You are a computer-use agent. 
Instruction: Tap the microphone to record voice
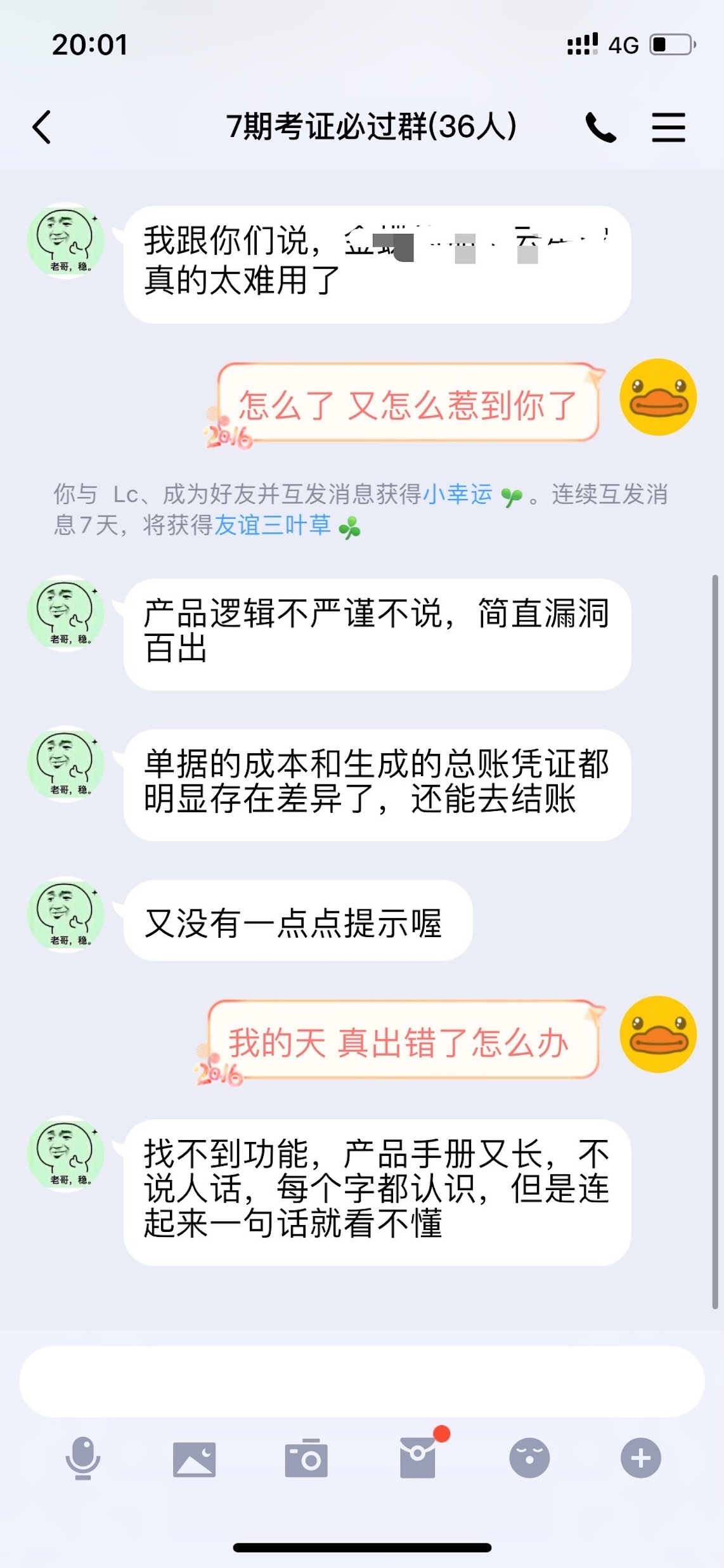[83, 1458]
